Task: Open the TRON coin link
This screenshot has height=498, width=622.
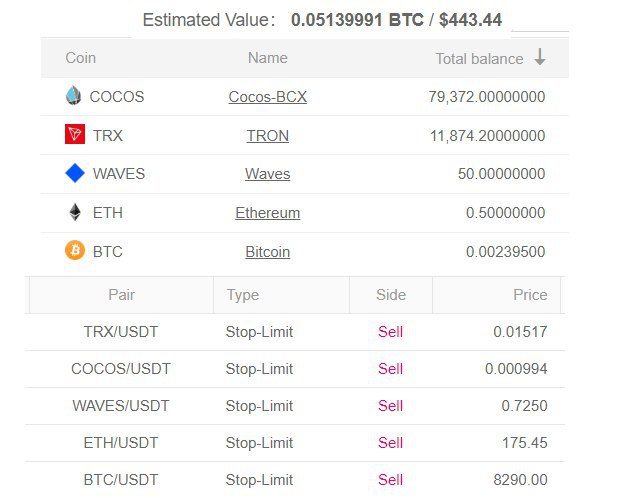Action: pyautogui.click(x=267, y=136)
